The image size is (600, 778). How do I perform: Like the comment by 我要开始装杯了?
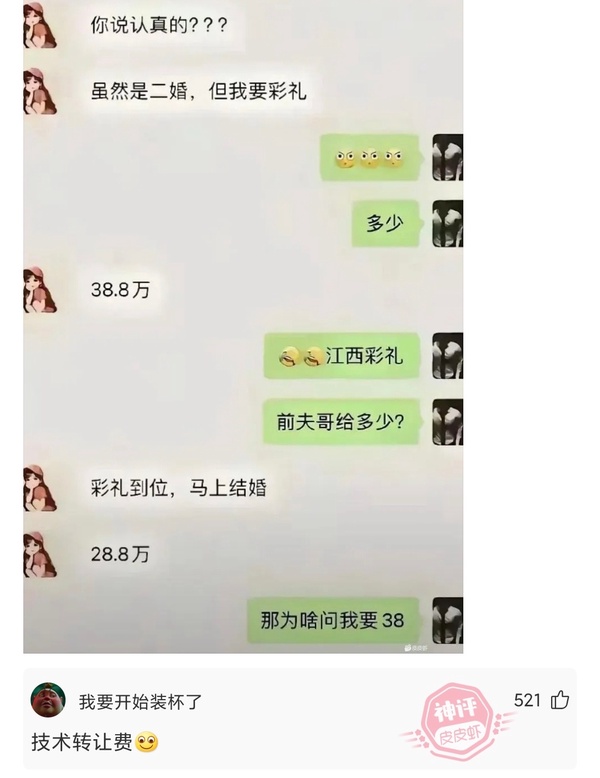[x=559, y=700]
